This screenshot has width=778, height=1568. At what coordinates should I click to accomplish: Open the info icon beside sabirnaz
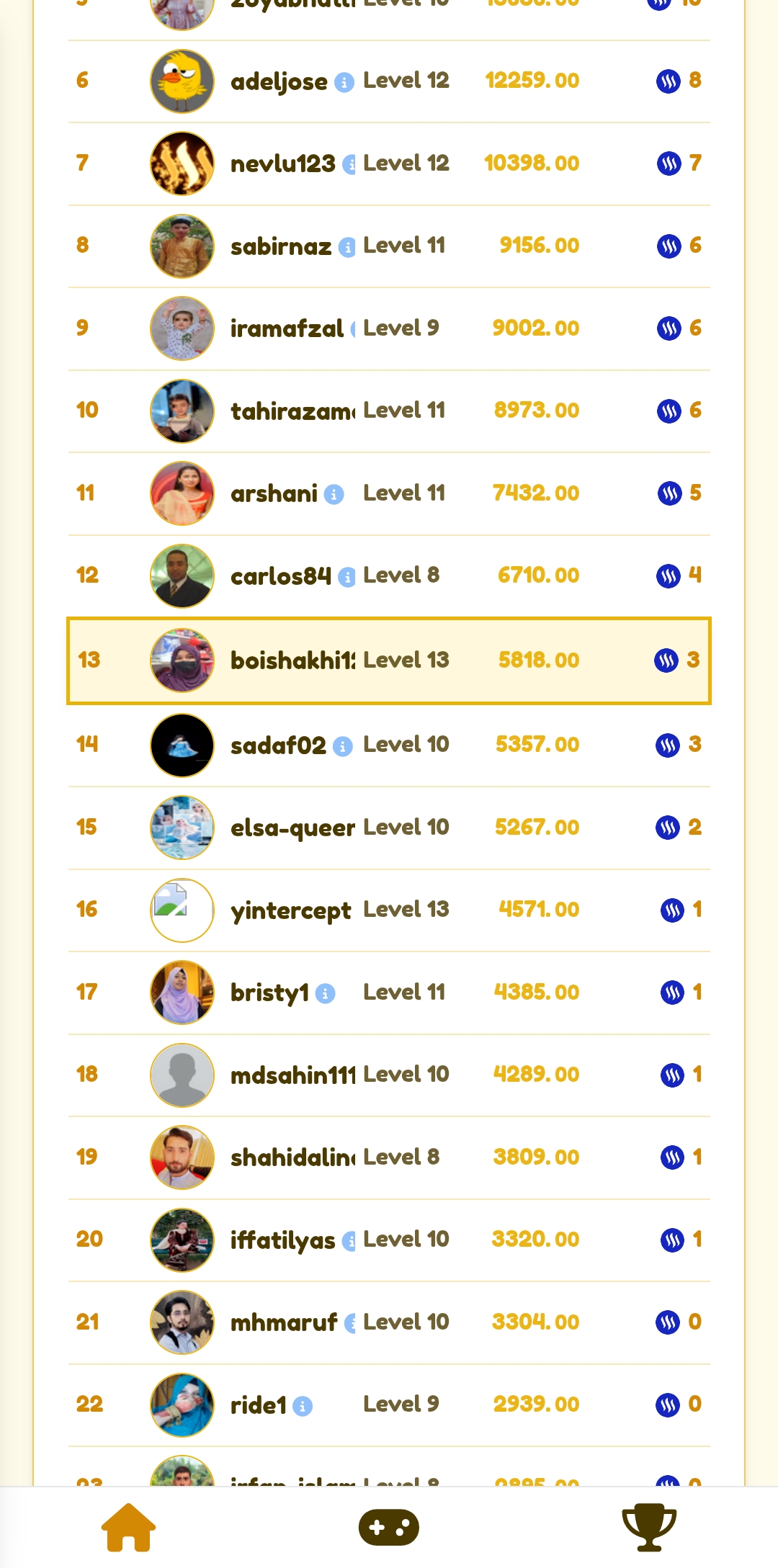[347, 248]
